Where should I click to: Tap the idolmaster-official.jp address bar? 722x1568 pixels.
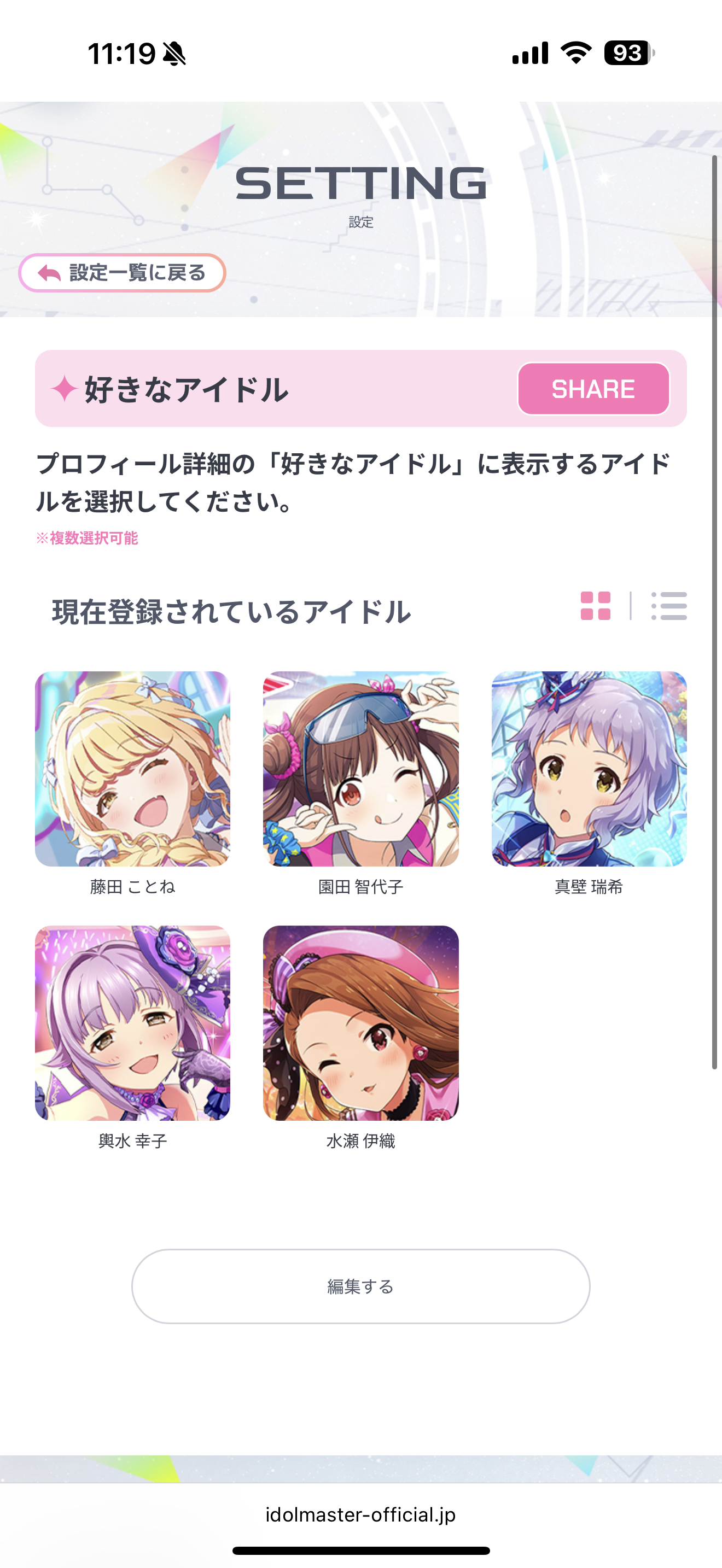coord(360,1514)
